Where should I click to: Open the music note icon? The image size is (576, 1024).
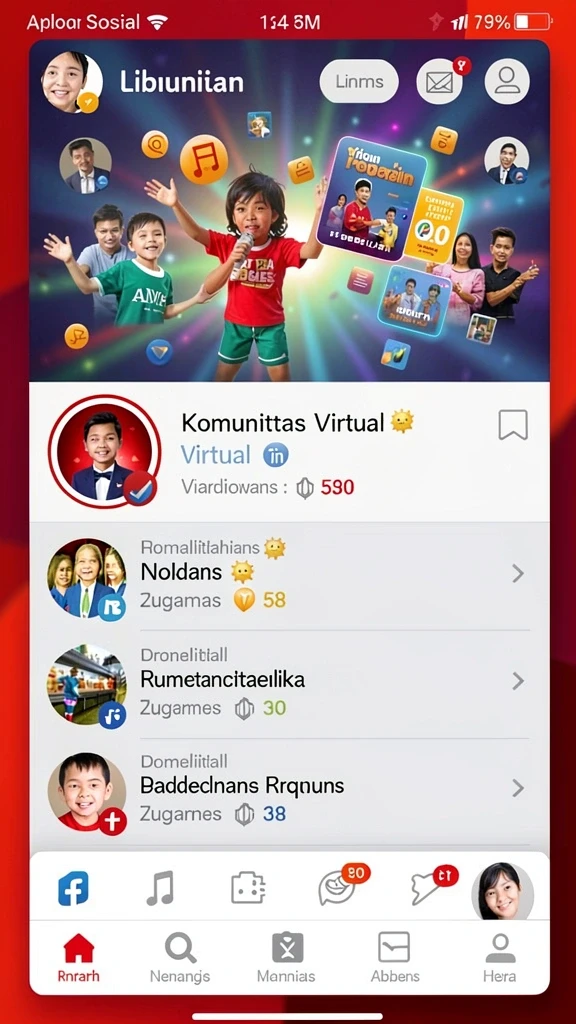160,889
